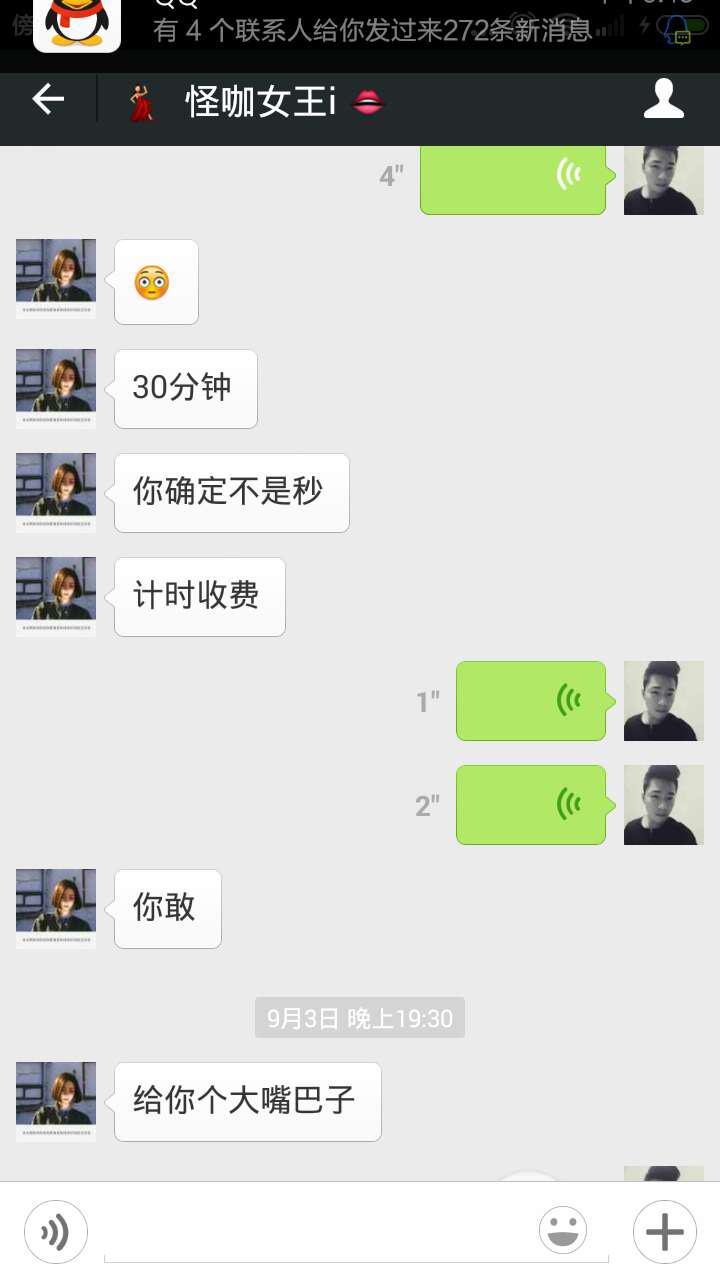This screenshot has height=1280, width=720.
Task: Open the chat info profile icon
Action: pyautogui.click(x=663, y=99)
